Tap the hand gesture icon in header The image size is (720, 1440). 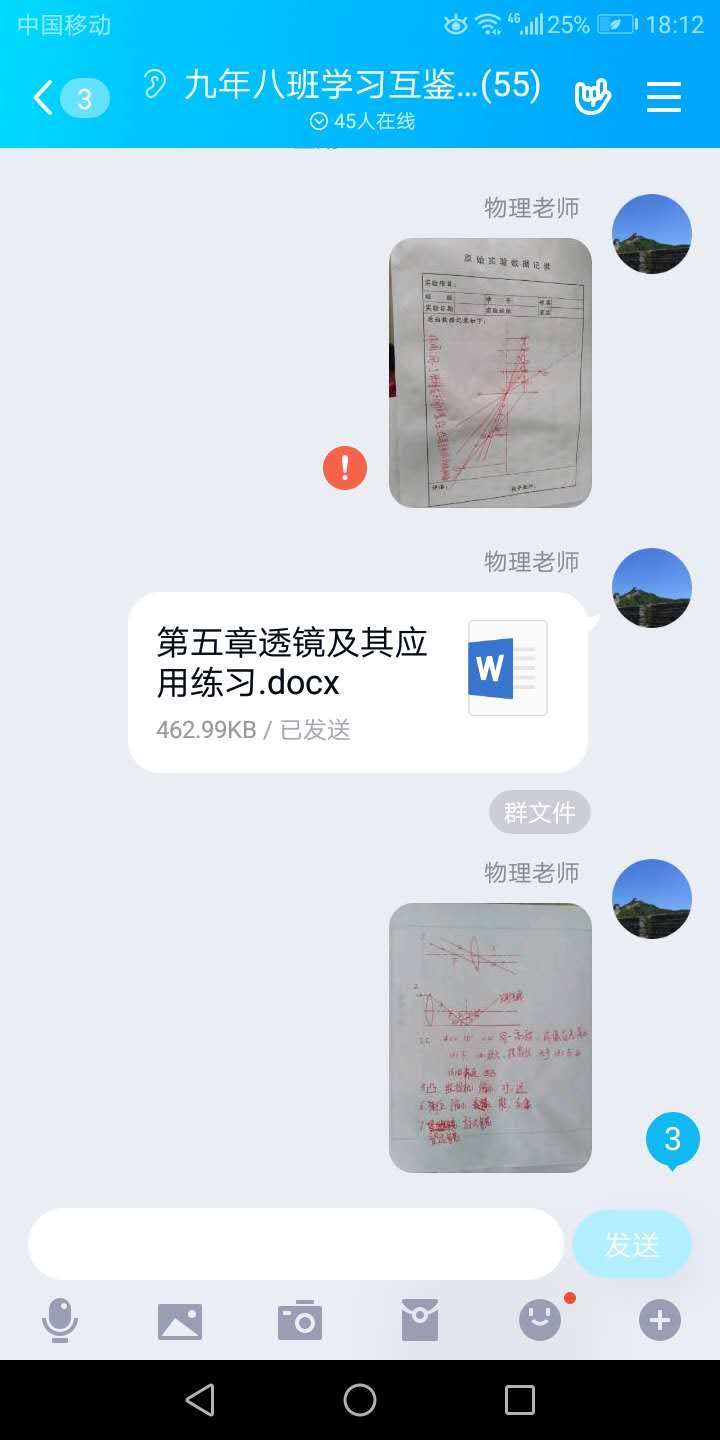(x=592, y=97)
